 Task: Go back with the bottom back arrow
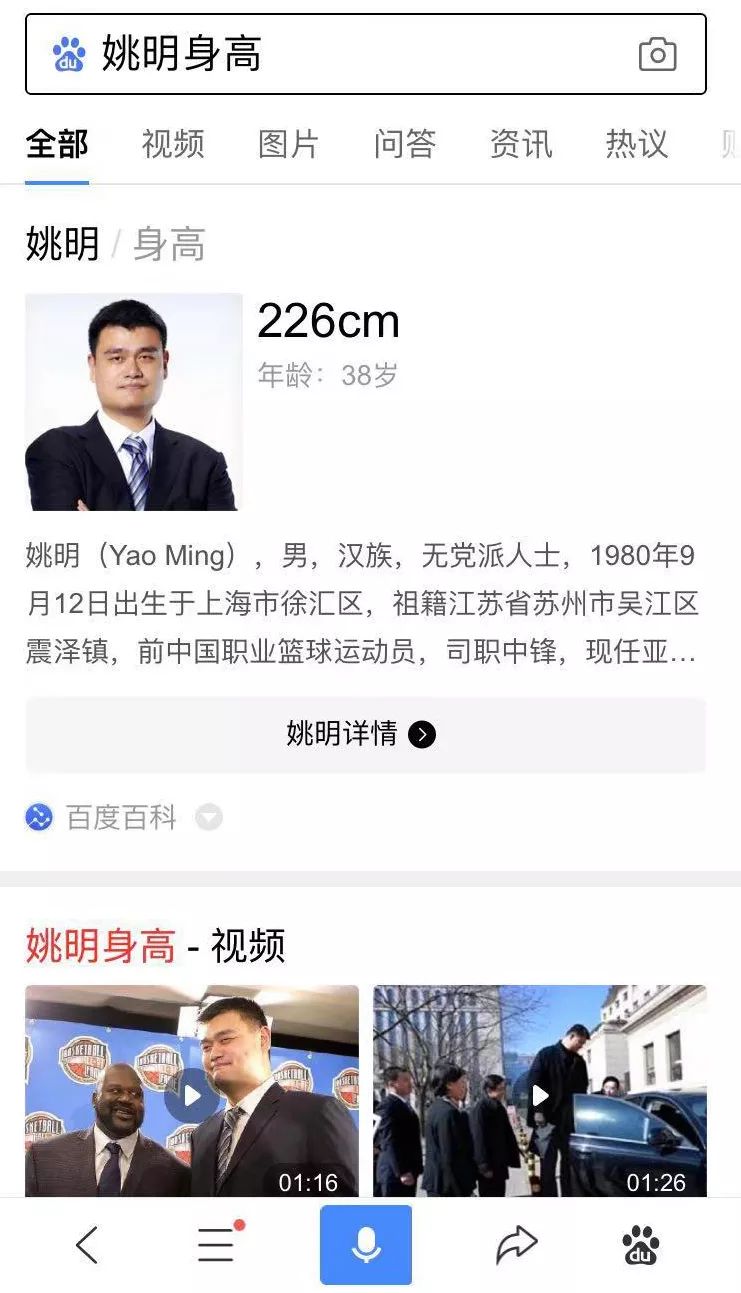point(88,1245)
